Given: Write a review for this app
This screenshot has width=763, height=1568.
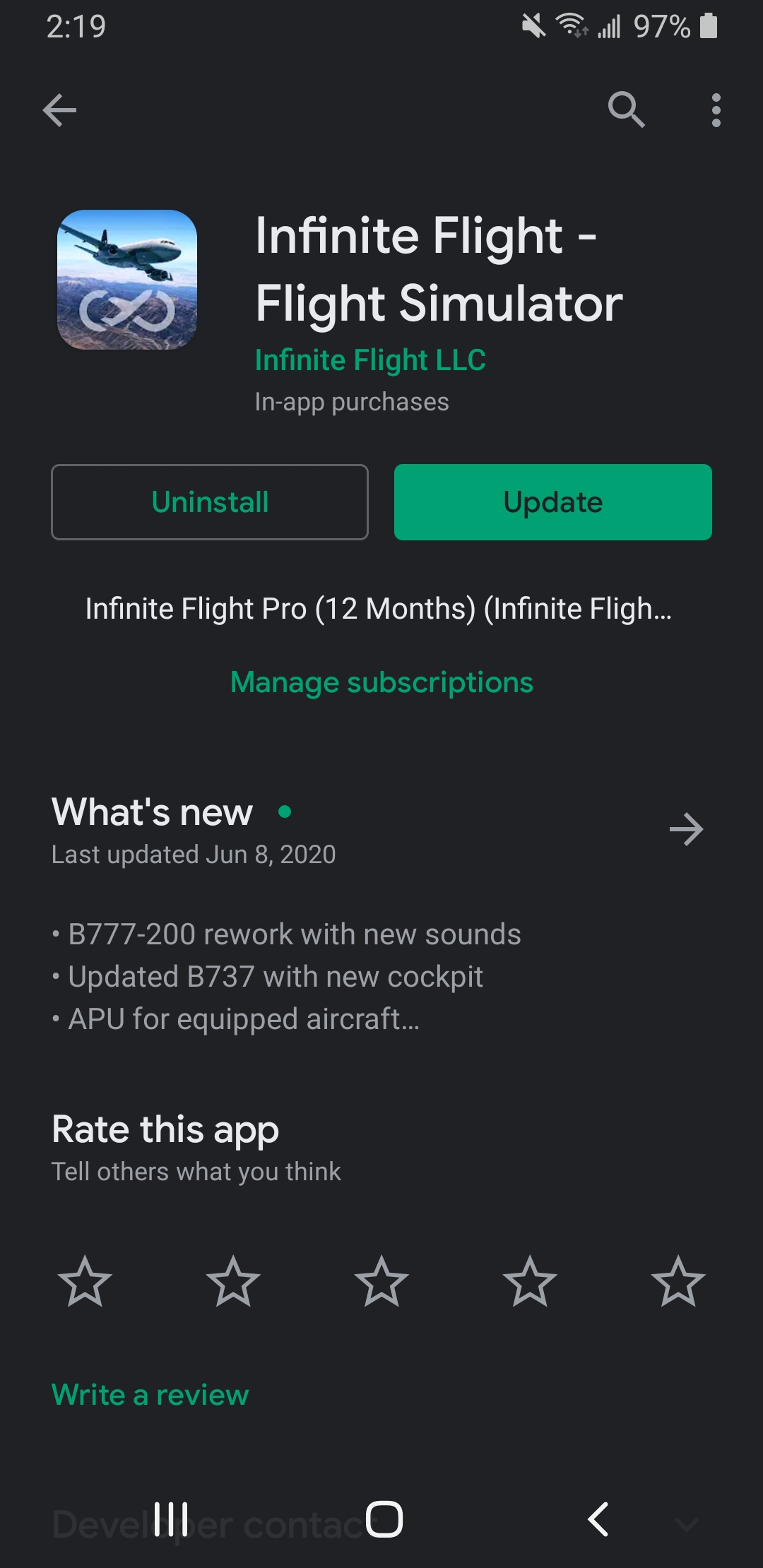Looking at the screenshot, I should tap(150, 1395).
